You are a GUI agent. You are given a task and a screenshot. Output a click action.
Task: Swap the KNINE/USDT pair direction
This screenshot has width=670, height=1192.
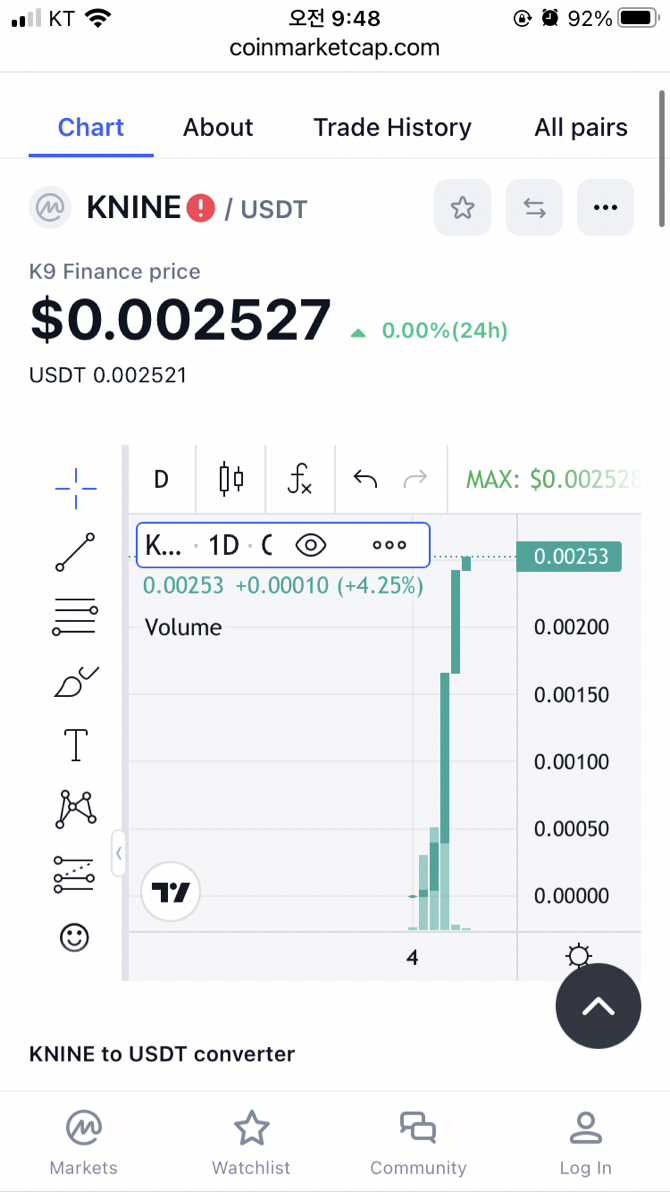pyautogui.click(x=534, y=208)
